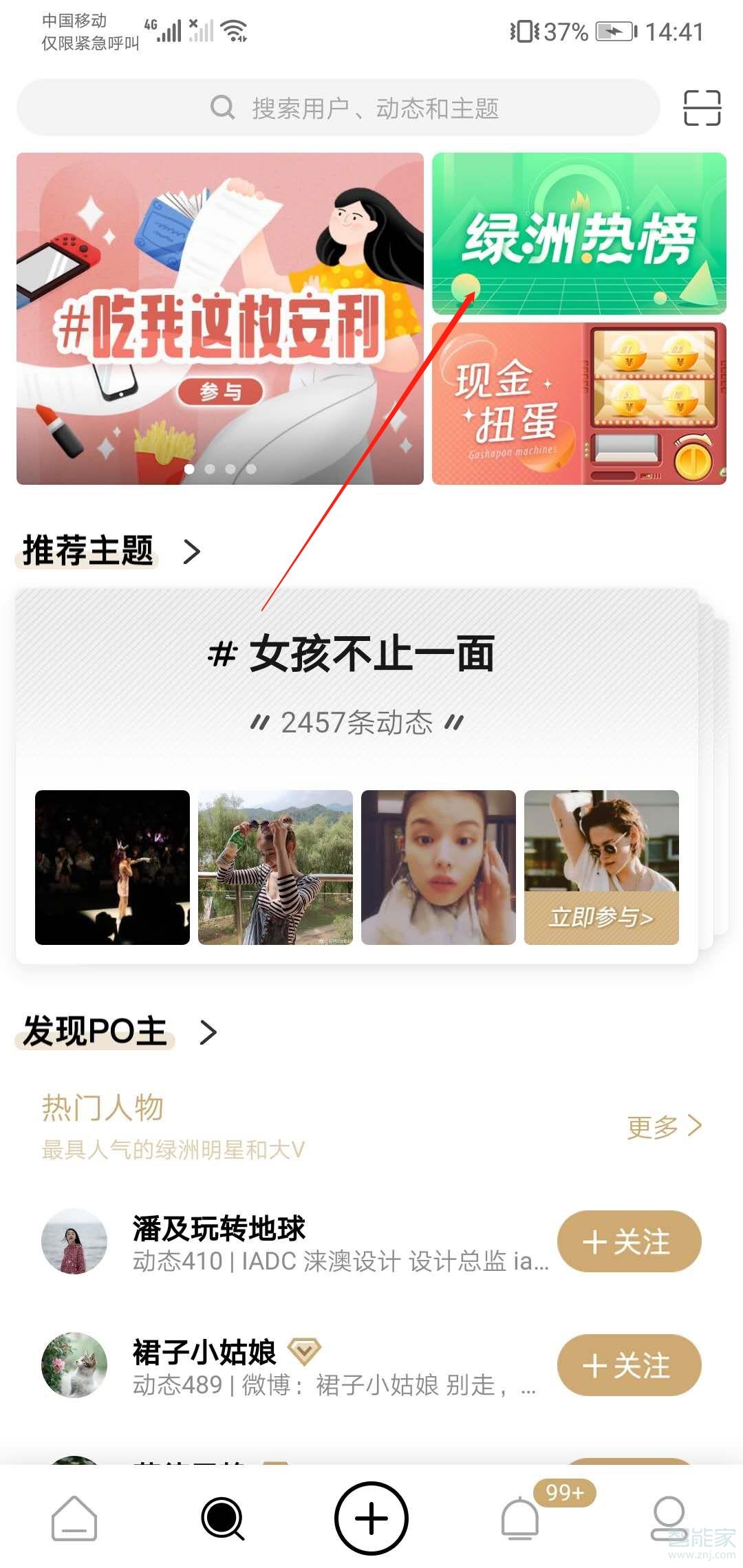Expand 推荐主题 via its arrow
The width and height of the screenshot is (743, 1568).
pos(191,550)
